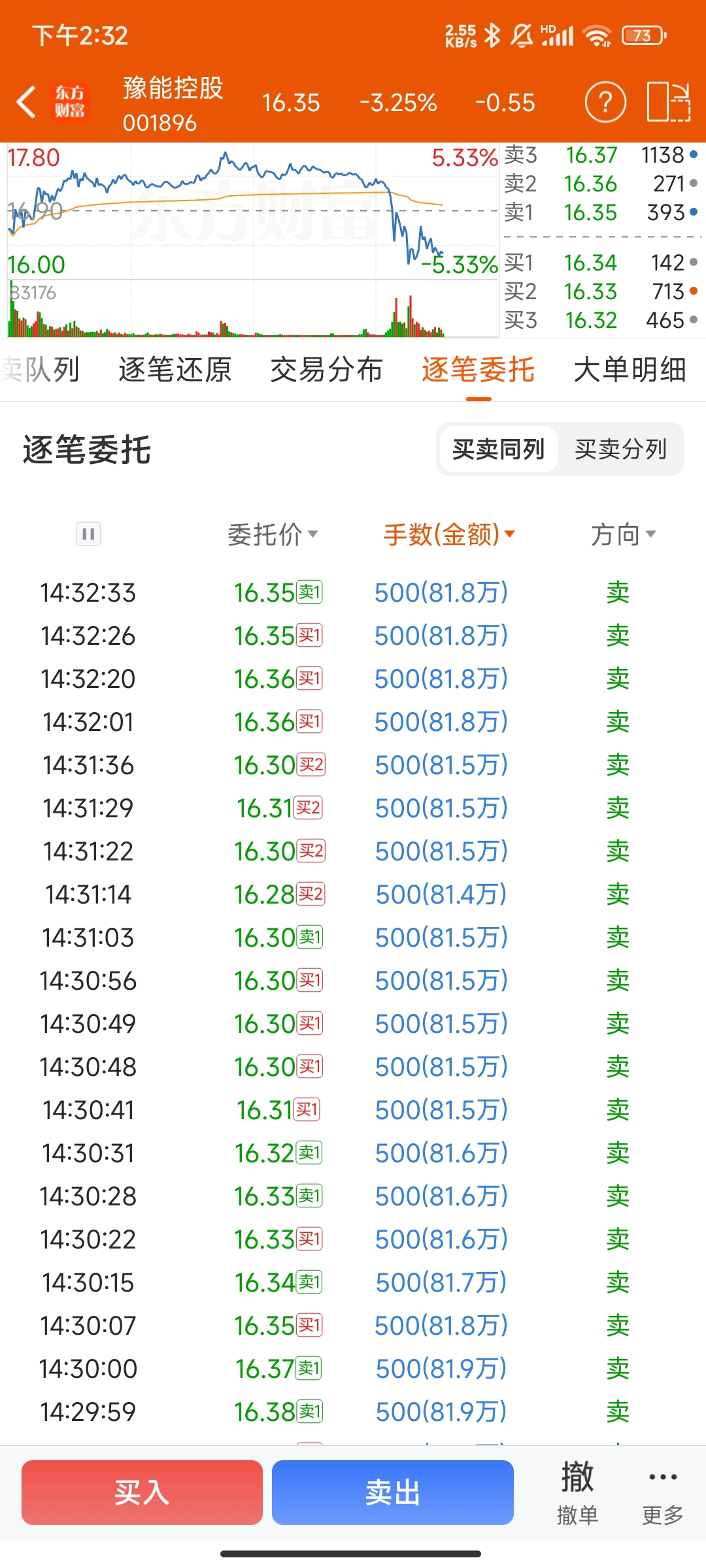Choose the 买卖同列 view

(x=499, y=449)
